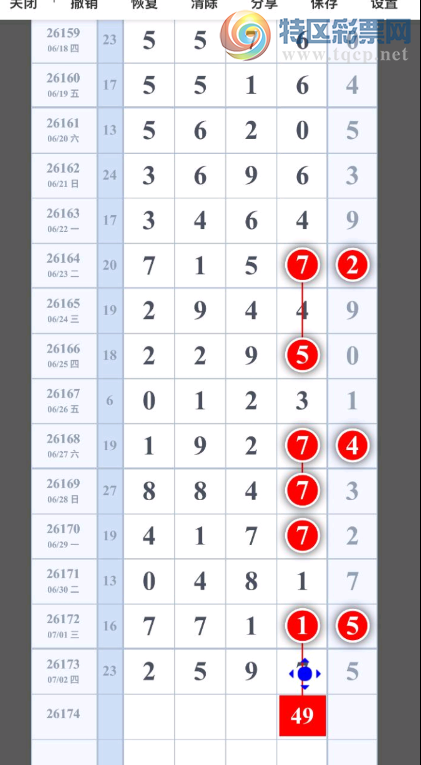Tap 关闭 to close the chart editor

(23, 4)
